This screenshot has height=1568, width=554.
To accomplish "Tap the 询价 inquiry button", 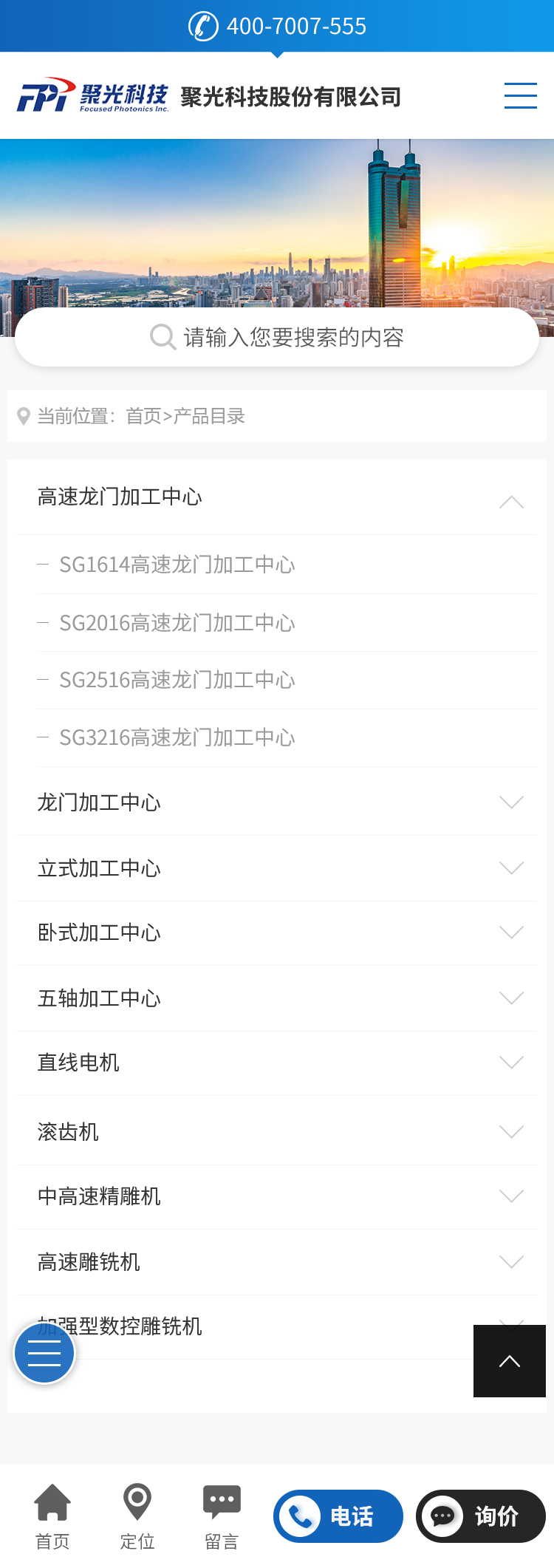I will point(481,1516).
